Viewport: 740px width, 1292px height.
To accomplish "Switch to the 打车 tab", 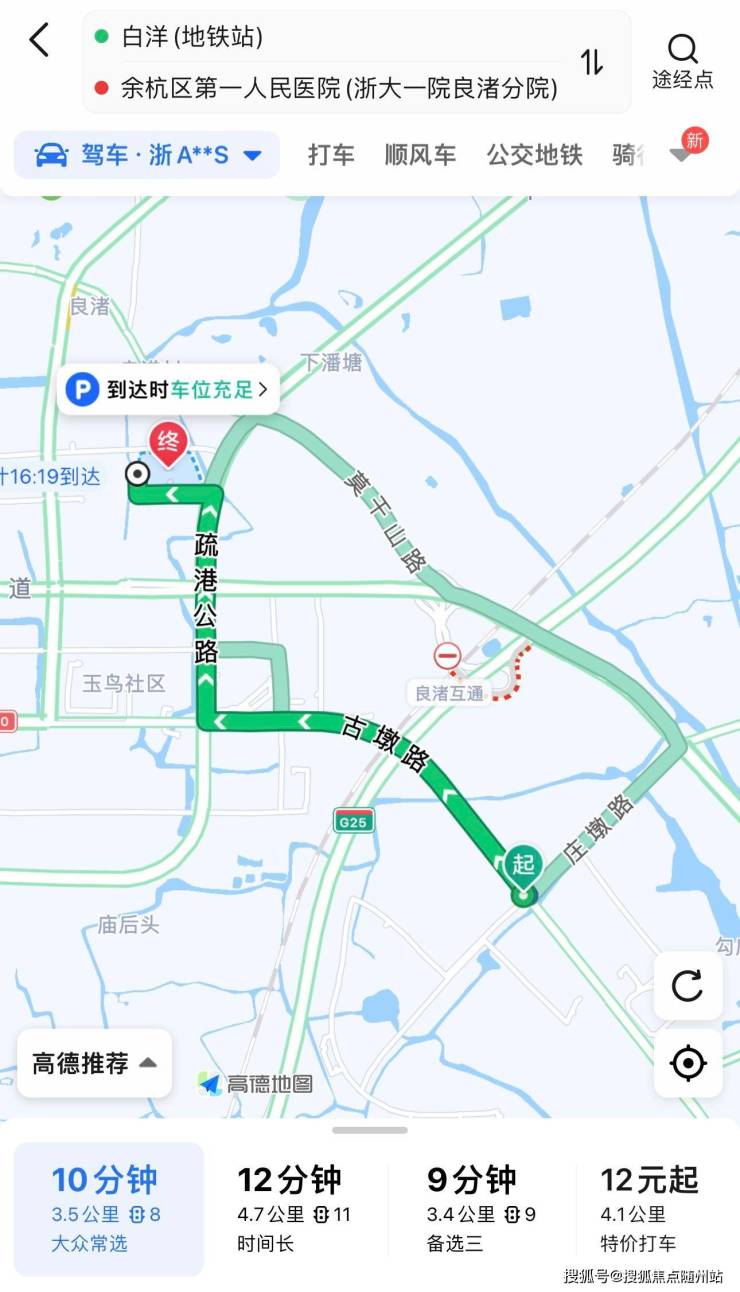I will click(331, 155).
